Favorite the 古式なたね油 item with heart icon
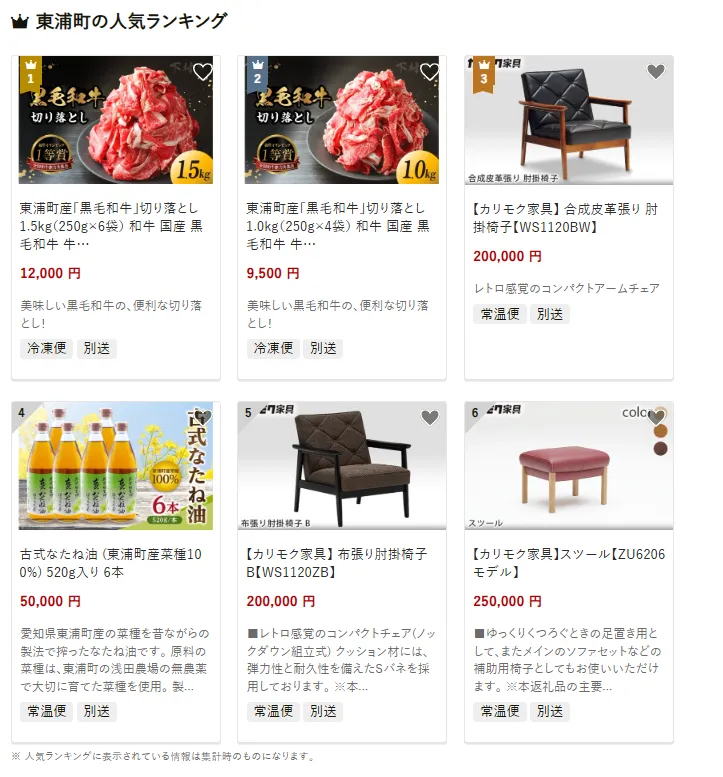 (203, 418)
